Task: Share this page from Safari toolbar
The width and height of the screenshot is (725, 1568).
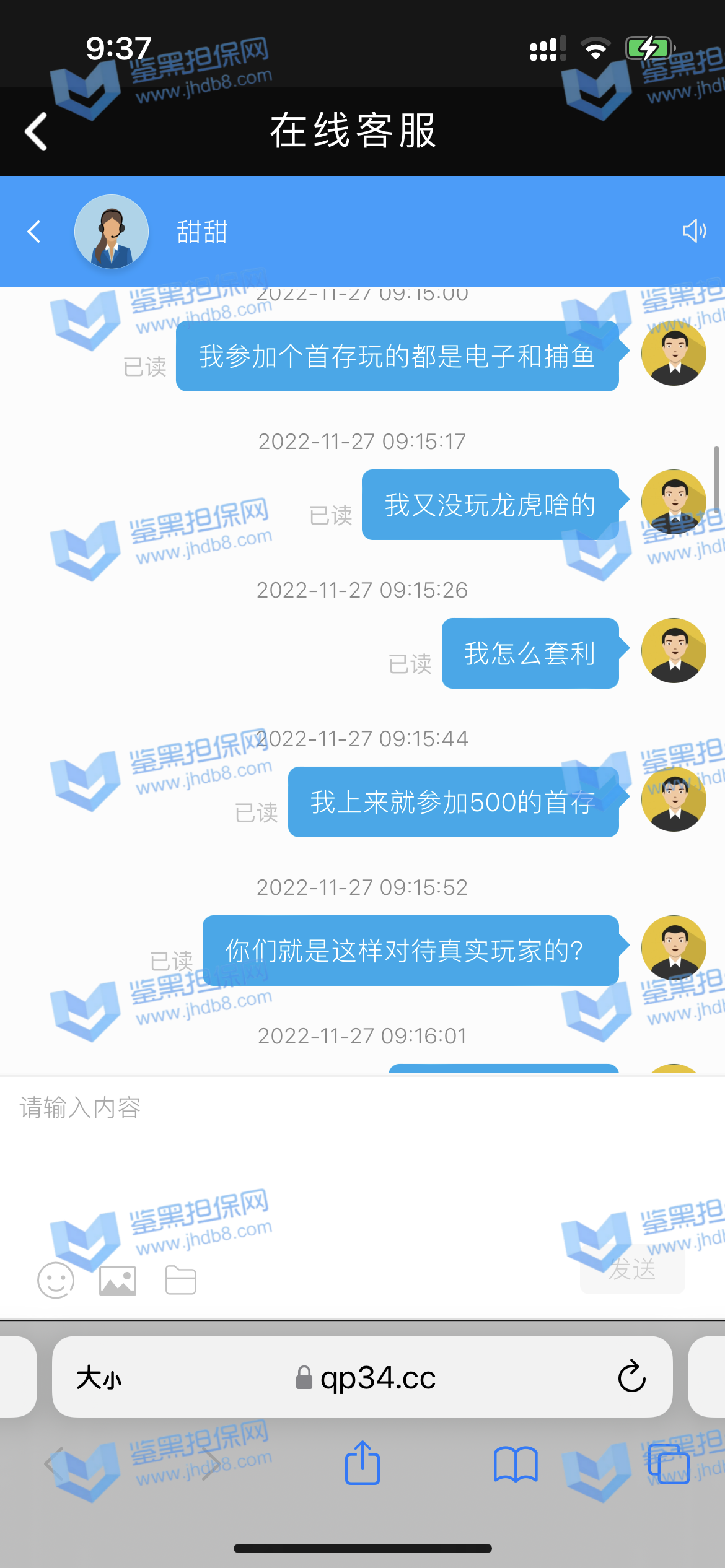Action: (x=362, y=1463)
